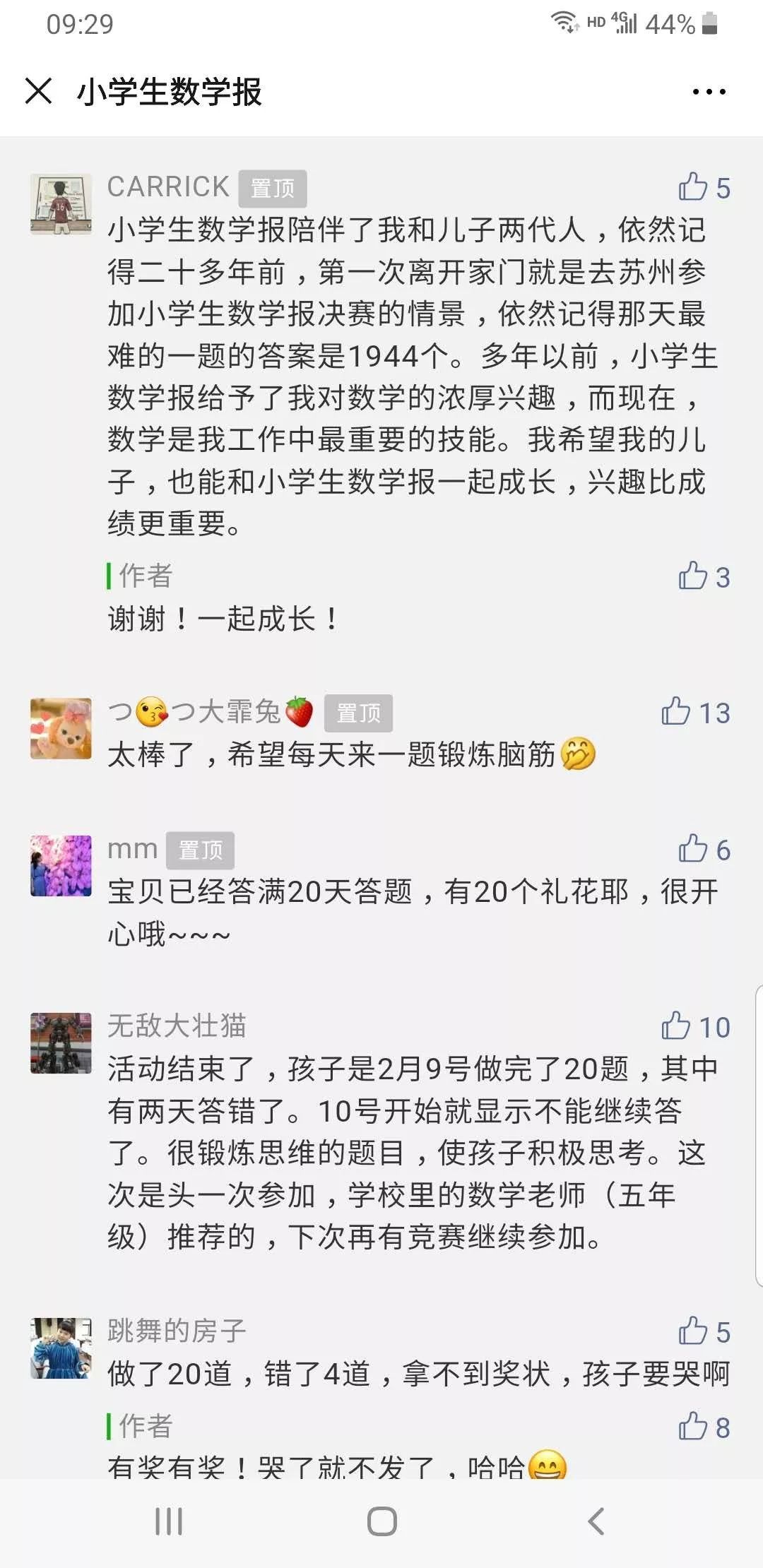Close the 小学生数学报 page
The image size is (763, 1568).
tap(38, 91)
